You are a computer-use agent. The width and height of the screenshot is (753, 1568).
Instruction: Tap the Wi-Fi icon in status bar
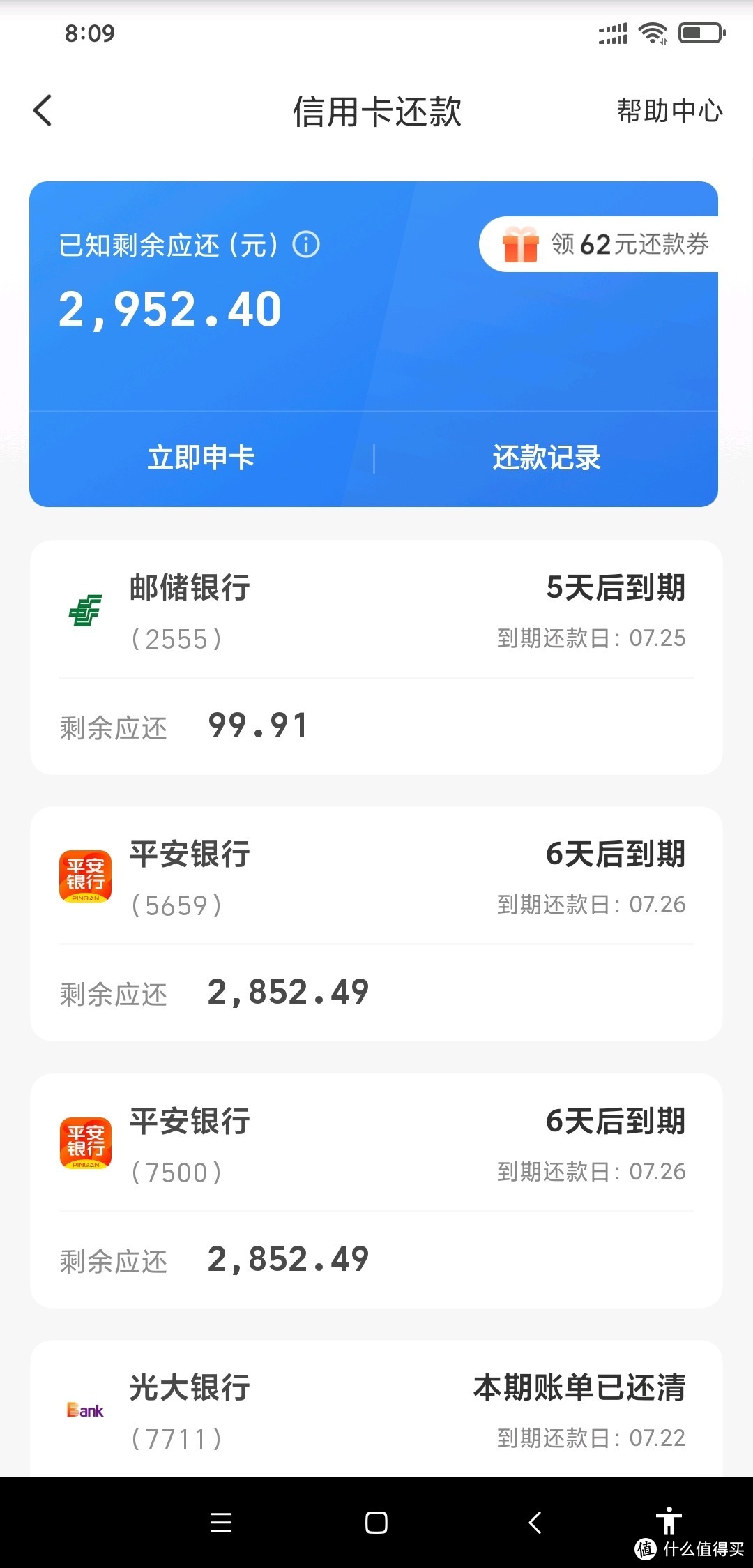pos(653,31)
